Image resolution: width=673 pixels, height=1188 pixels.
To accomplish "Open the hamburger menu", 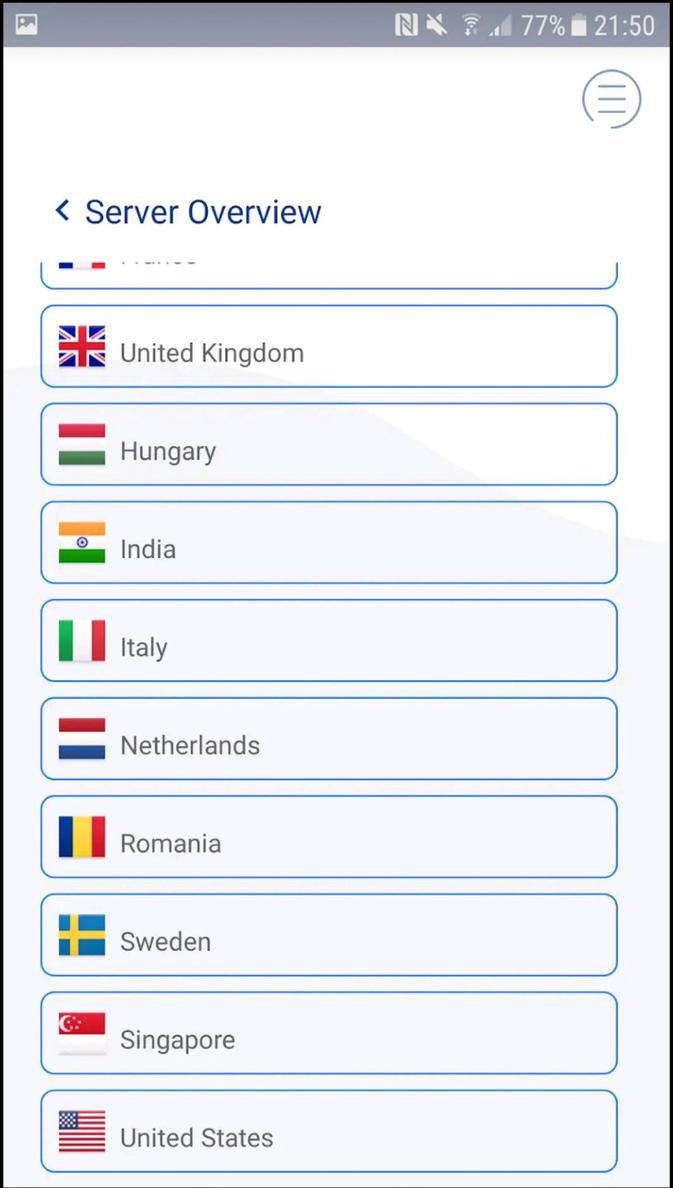I will point(611,99).
